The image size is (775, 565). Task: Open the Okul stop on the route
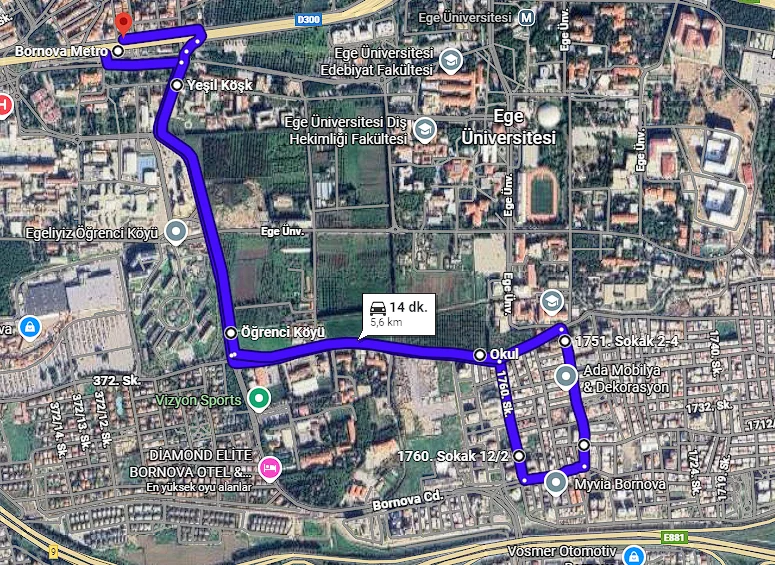click(480, 355)
